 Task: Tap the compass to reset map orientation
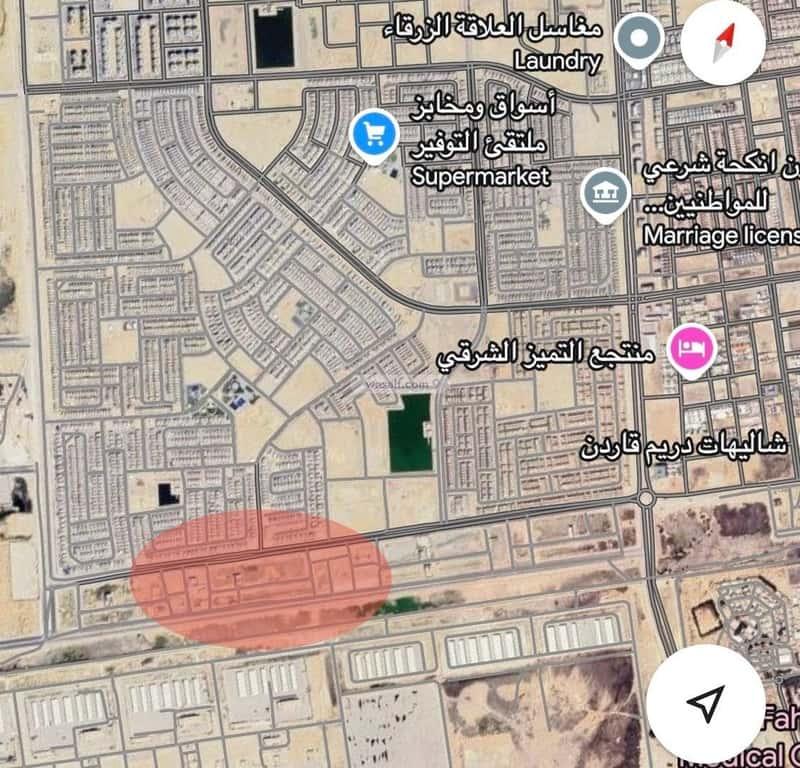click(724, 38)
